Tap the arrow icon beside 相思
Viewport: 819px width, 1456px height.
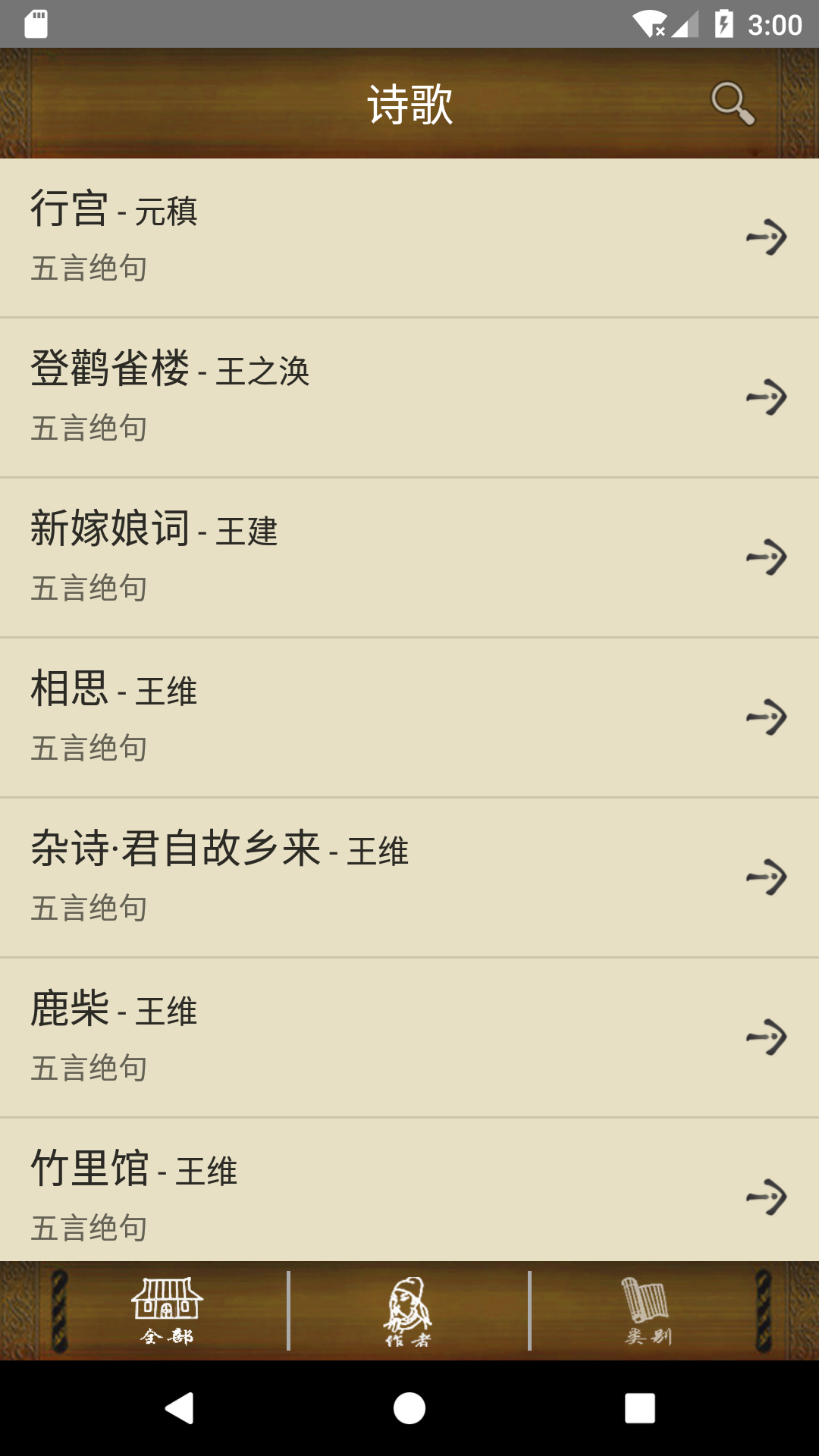(x=765, y=717)
